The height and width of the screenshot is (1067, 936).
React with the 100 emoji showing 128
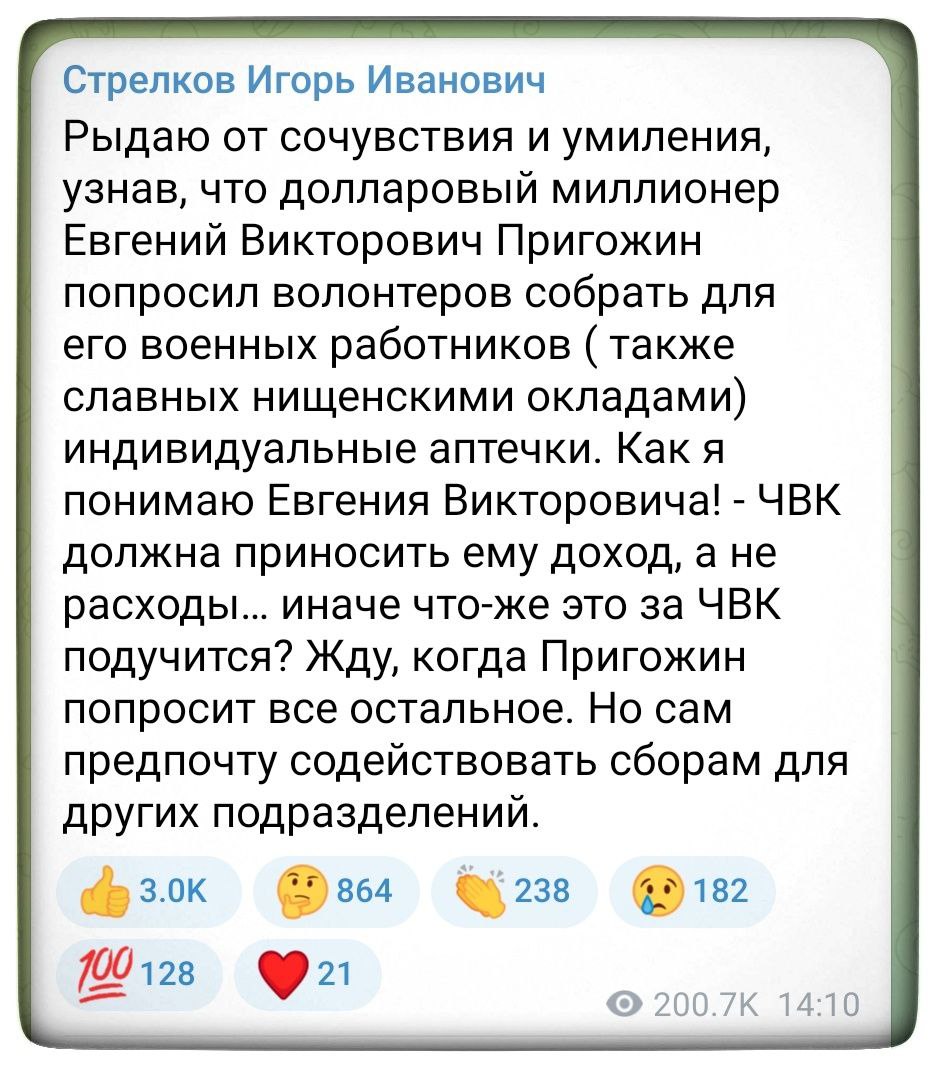(x=148, y=970)
